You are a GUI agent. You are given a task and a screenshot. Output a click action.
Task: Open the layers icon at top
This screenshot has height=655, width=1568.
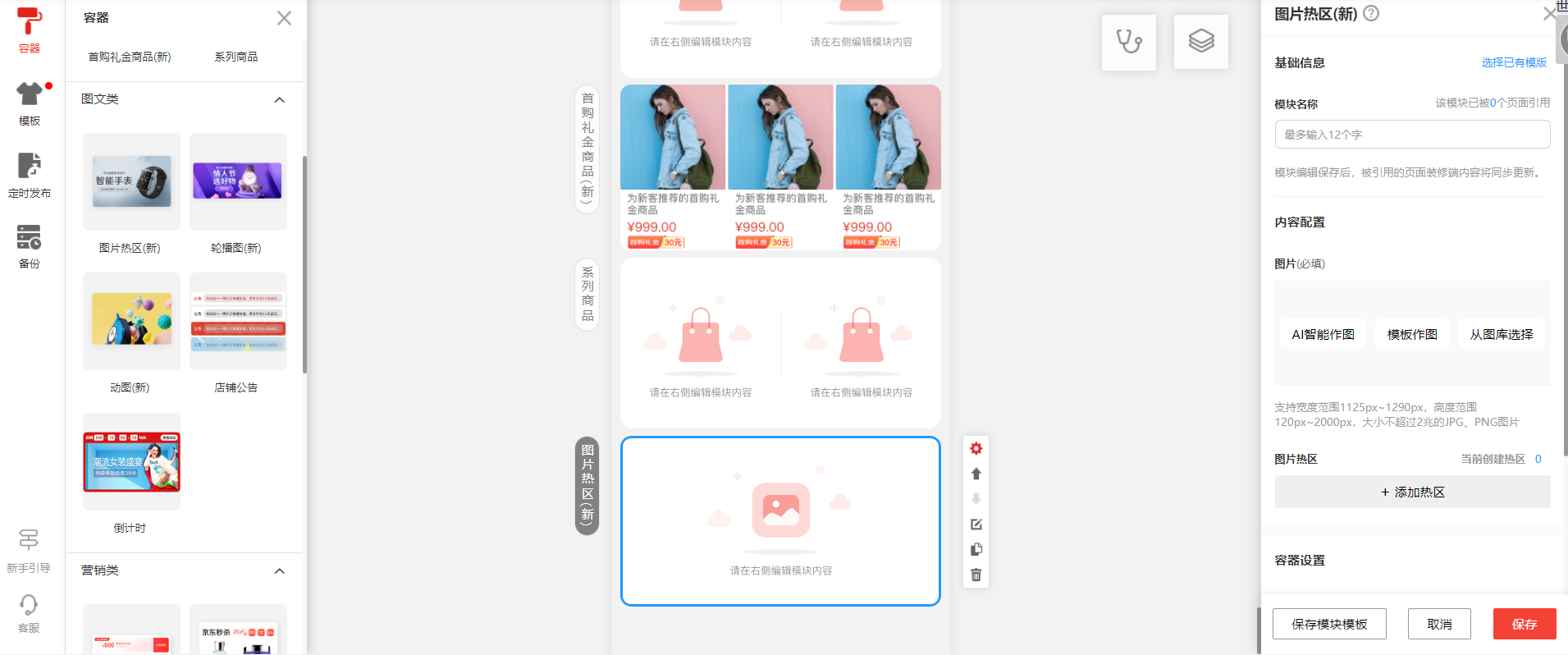pos(1200,41)
